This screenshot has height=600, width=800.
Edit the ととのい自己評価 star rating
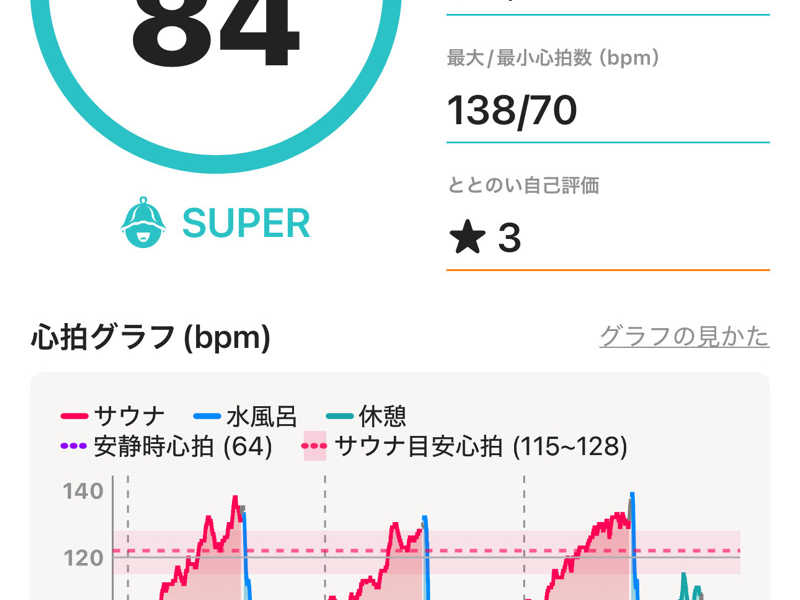[606, 239]
